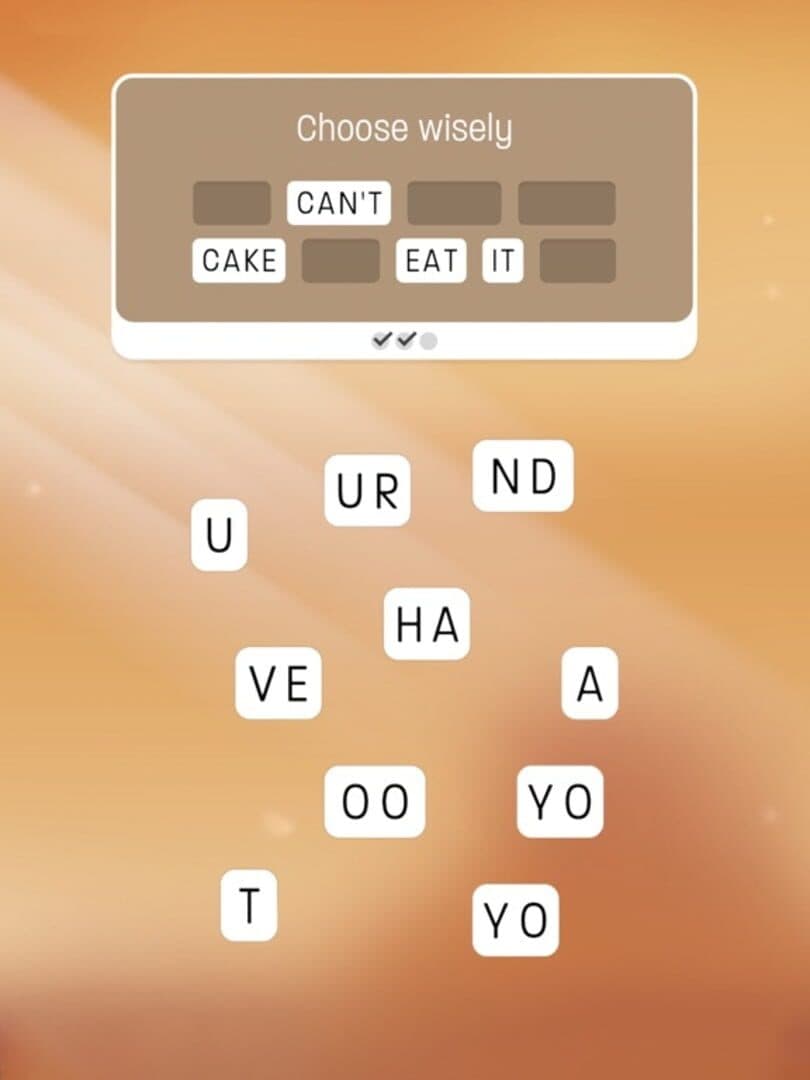Tap the ND letter tile
The height and width of the screenshot is (1080, 810).
pyautogui.click(x=522, y=476)
